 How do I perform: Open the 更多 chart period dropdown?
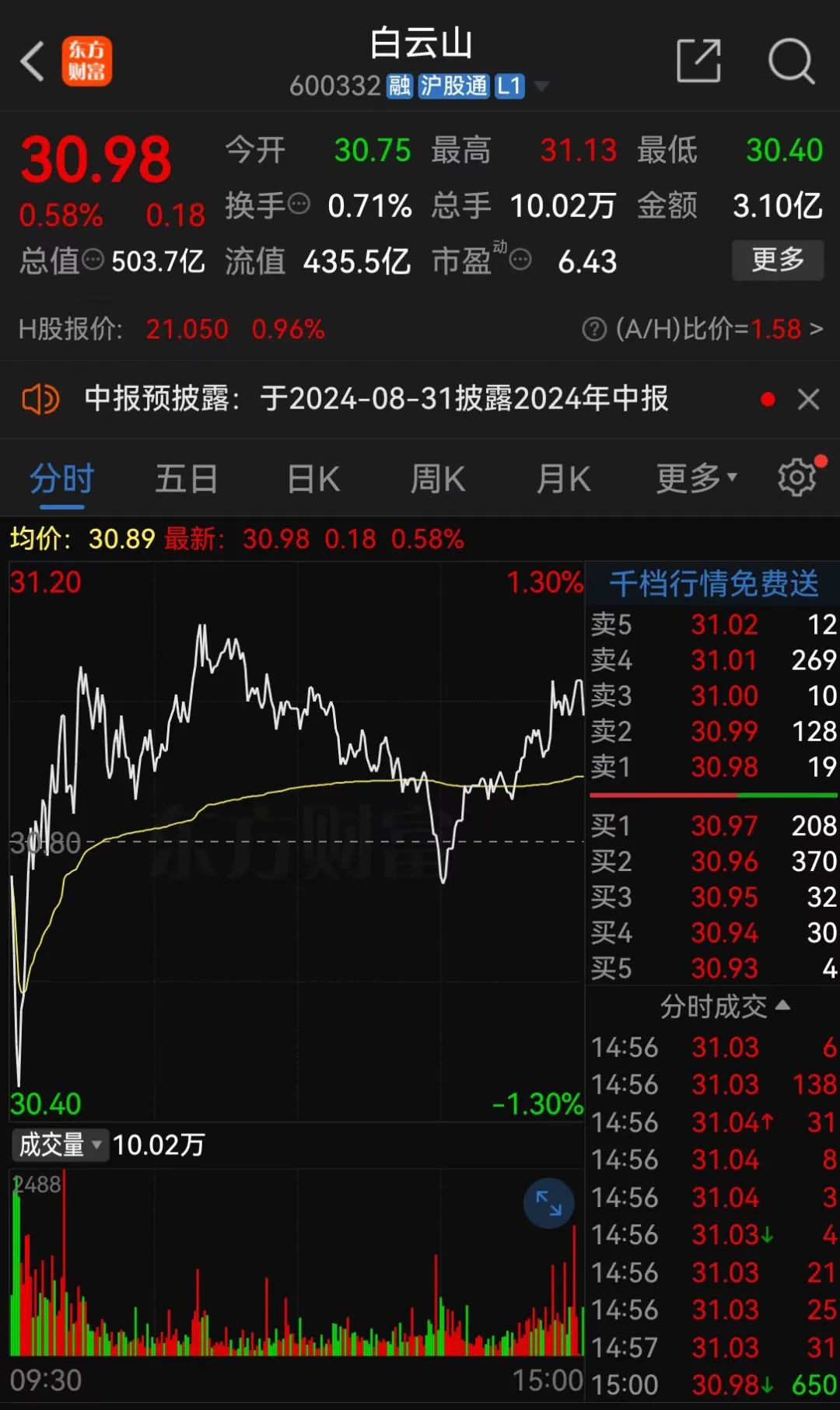(x=696, y=478)
